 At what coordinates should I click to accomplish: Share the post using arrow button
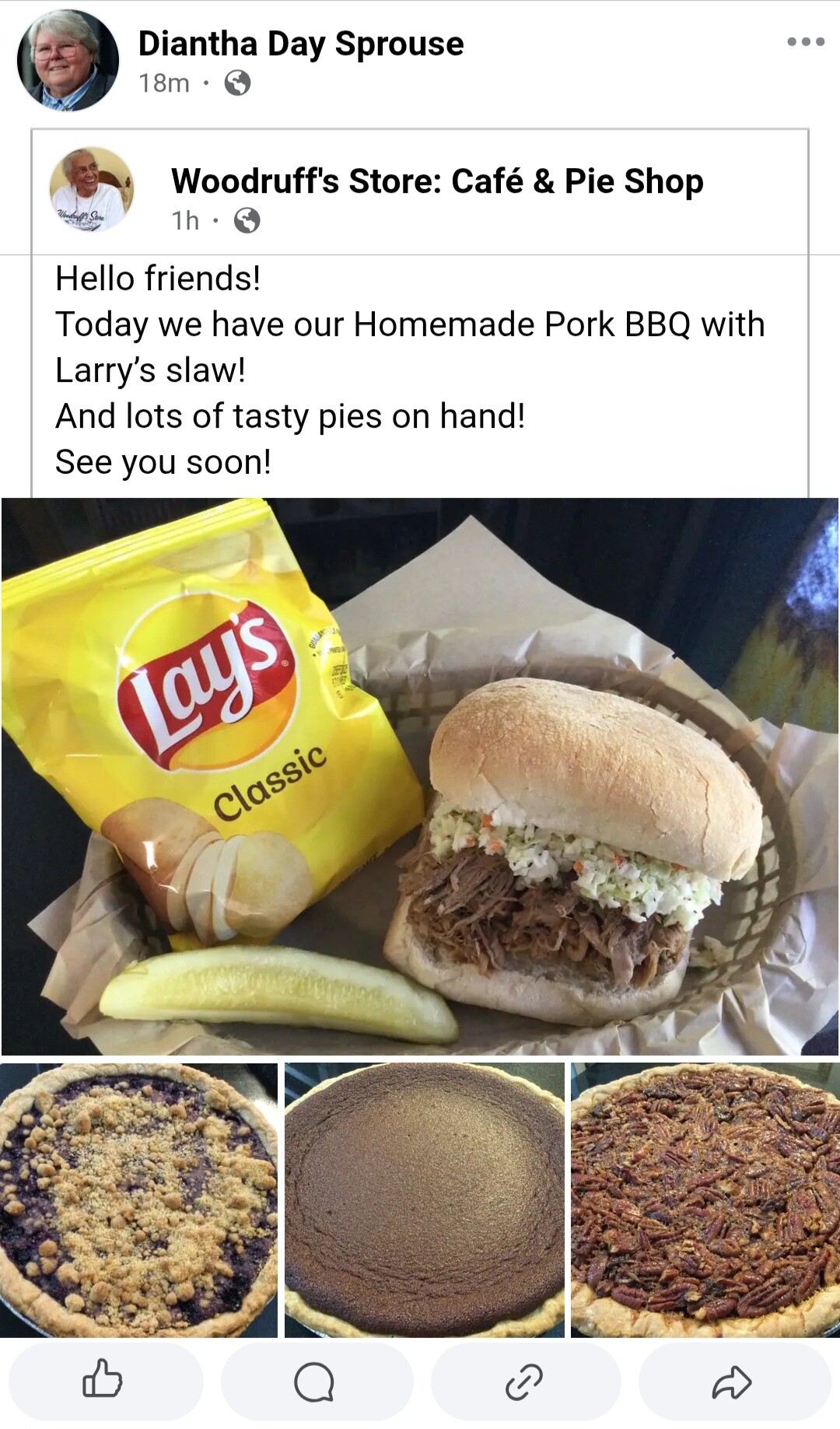(733, 1382)
